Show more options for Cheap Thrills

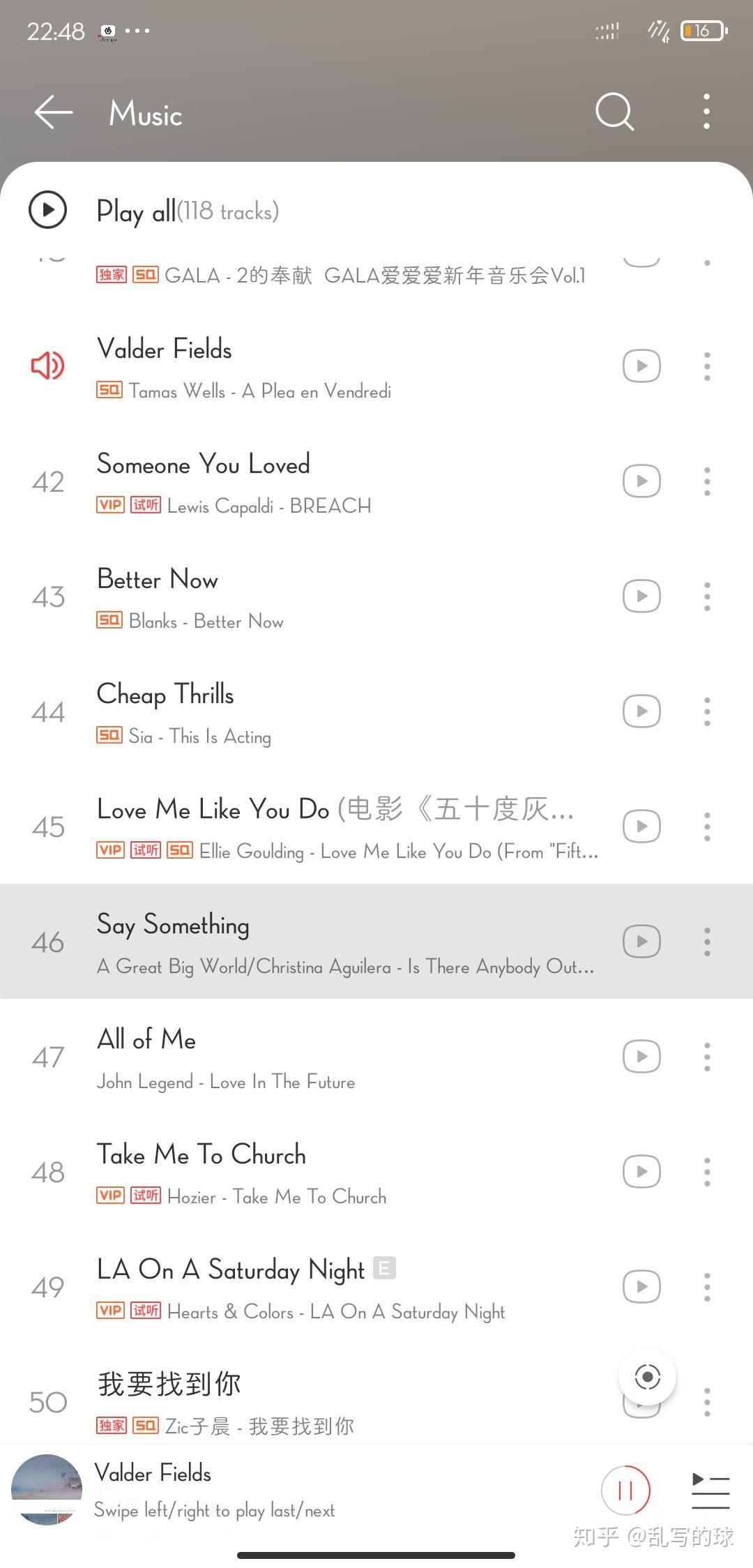[707, 711]
